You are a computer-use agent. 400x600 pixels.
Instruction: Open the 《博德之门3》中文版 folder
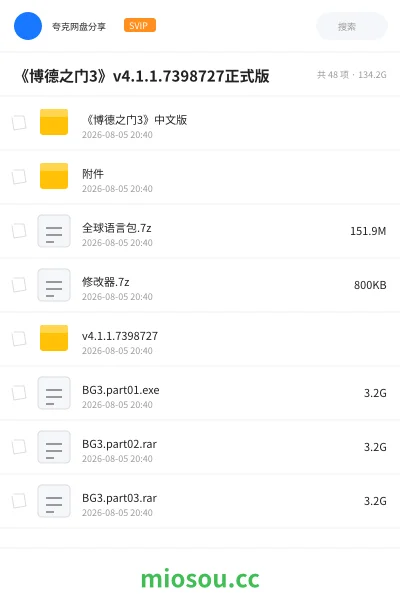coord(200,123)
